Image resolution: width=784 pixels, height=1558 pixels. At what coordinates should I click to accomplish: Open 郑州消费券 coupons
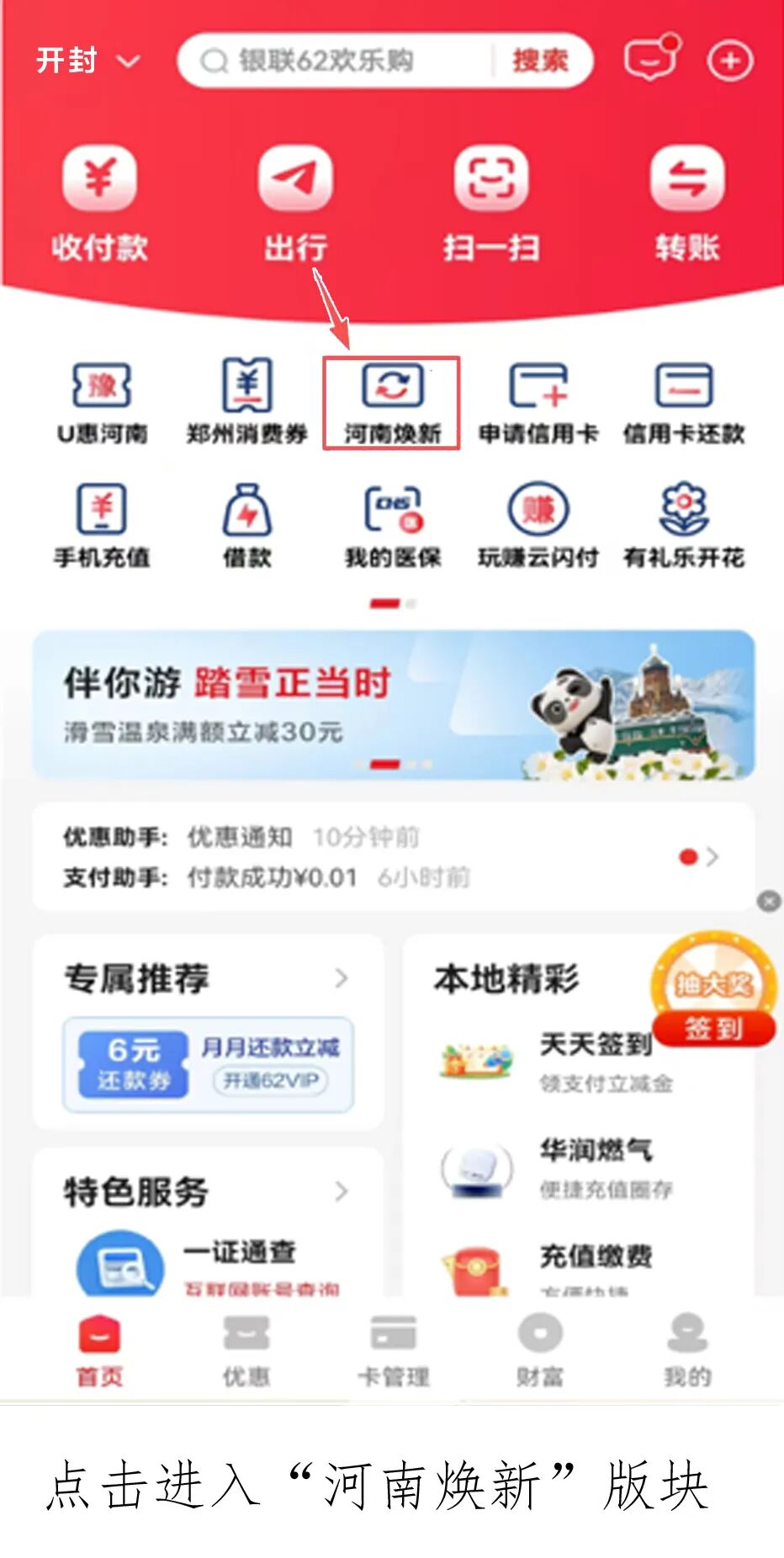coord(246,404)
